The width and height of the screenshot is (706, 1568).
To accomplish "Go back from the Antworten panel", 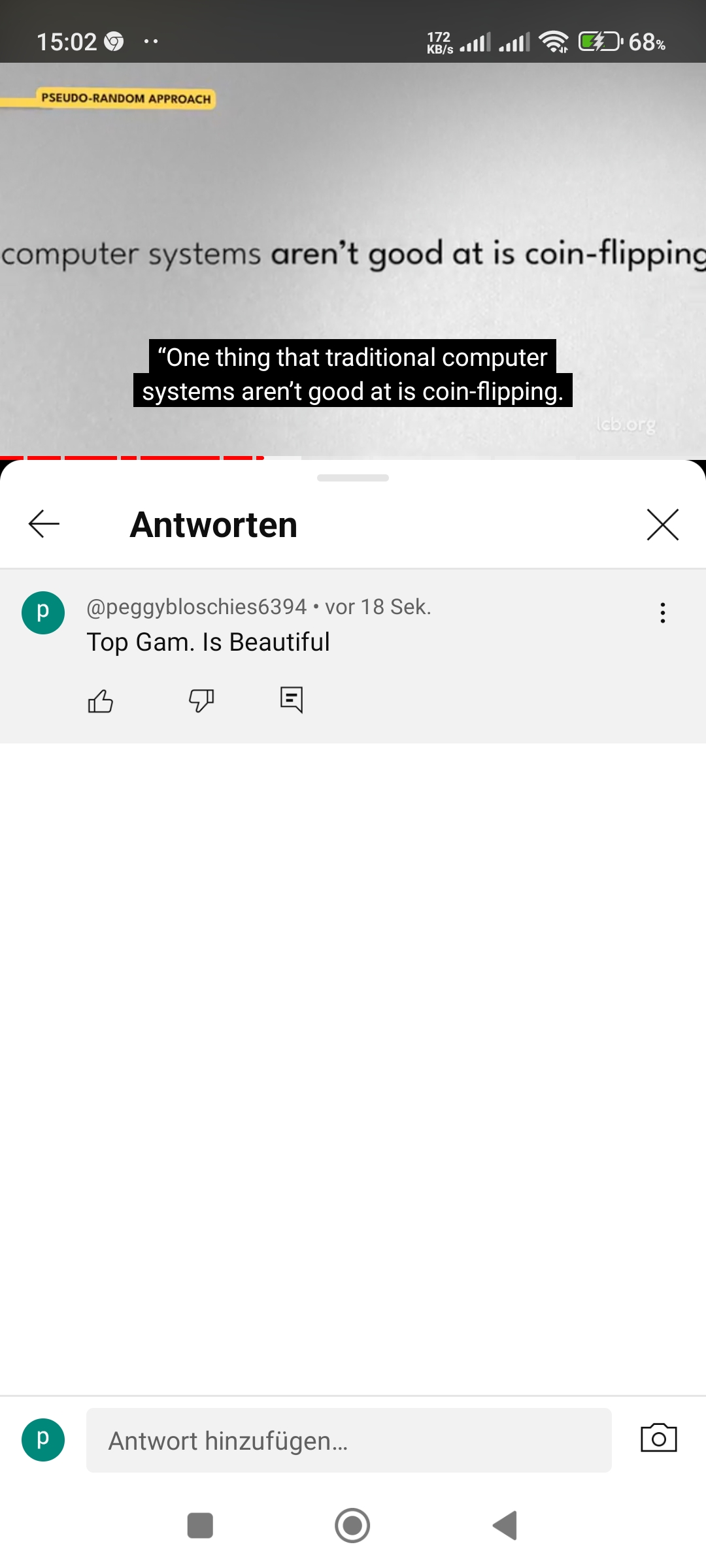I will [x=44, y=524].
